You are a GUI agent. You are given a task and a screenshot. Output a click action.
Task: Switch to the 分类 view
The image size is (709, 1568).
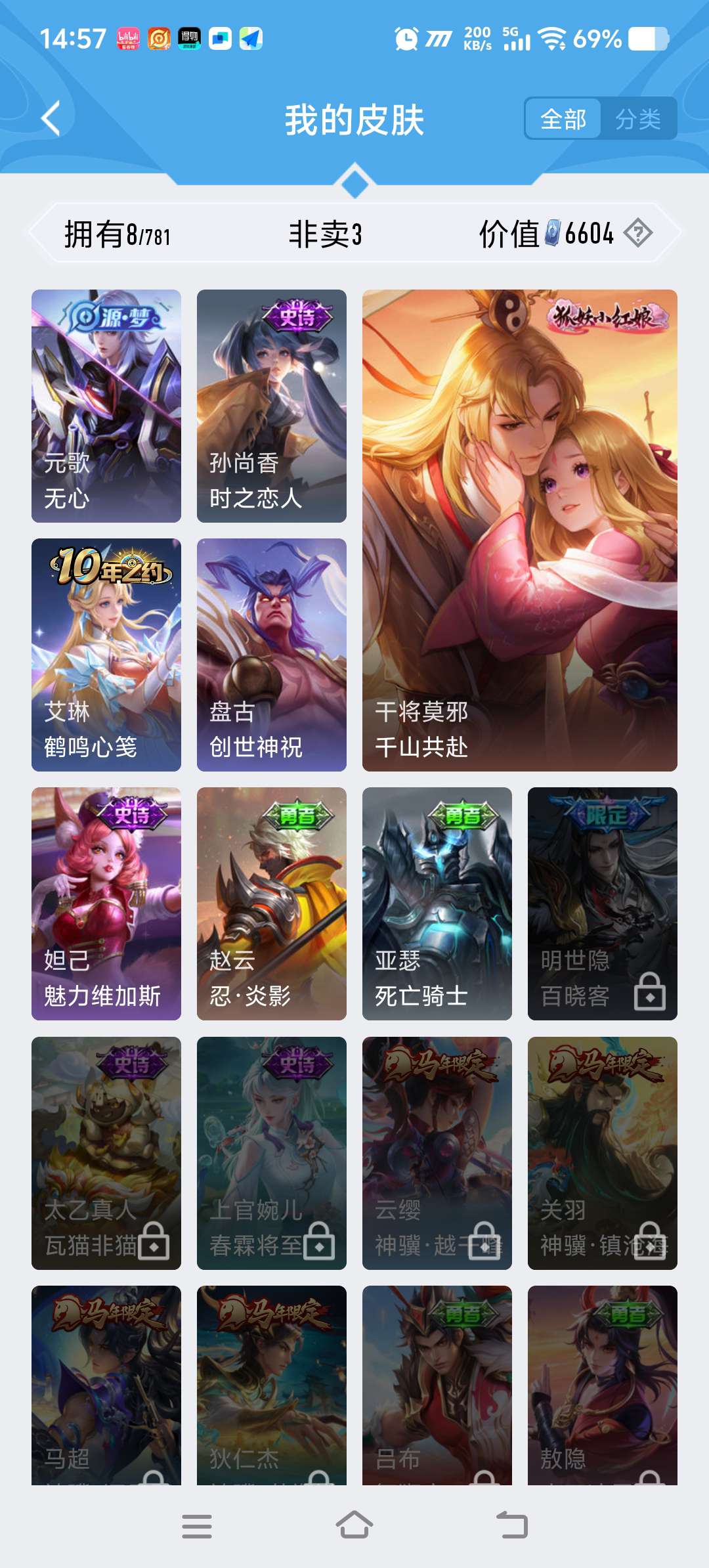[638, 119]
